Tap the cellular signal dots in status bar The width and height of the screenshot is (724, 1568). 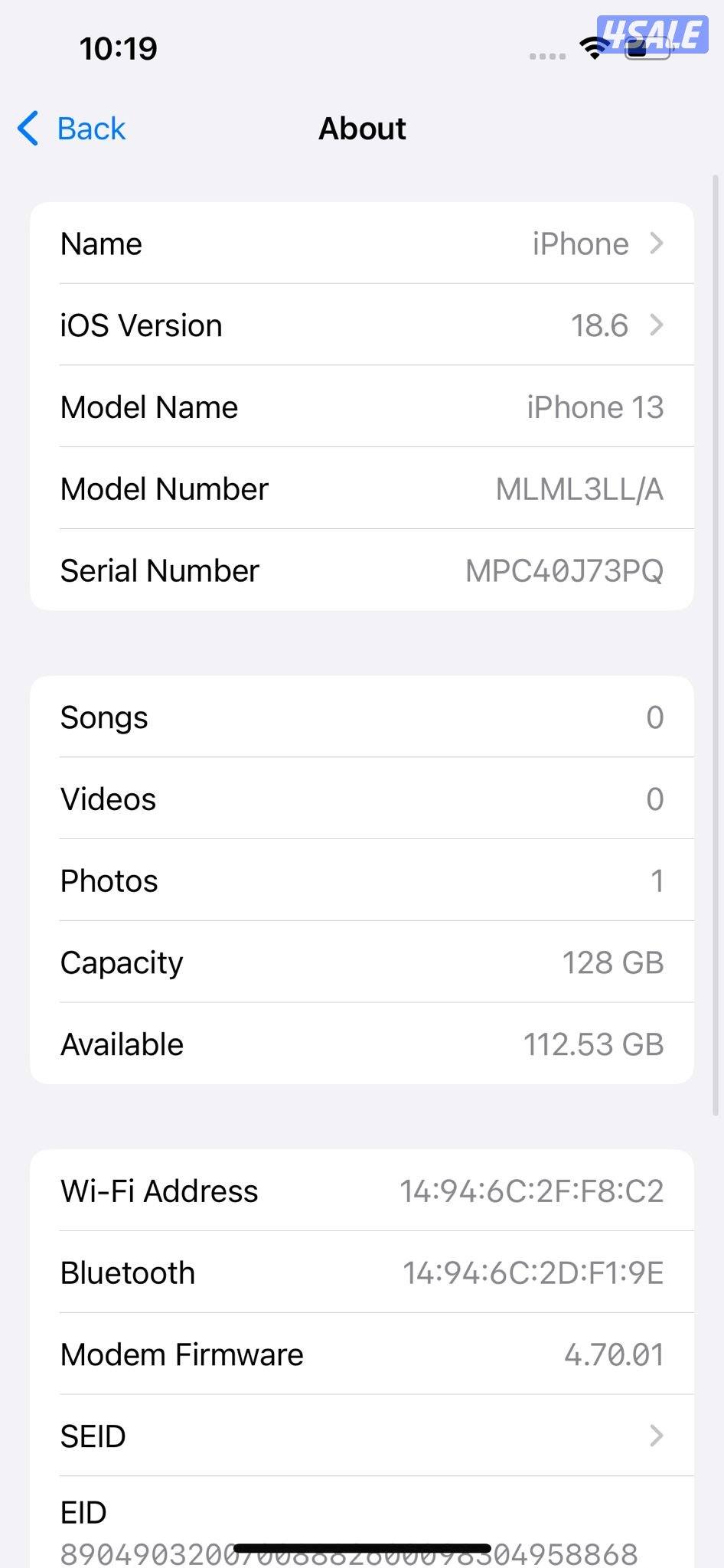pyautogui.click(x=546, y=55)
